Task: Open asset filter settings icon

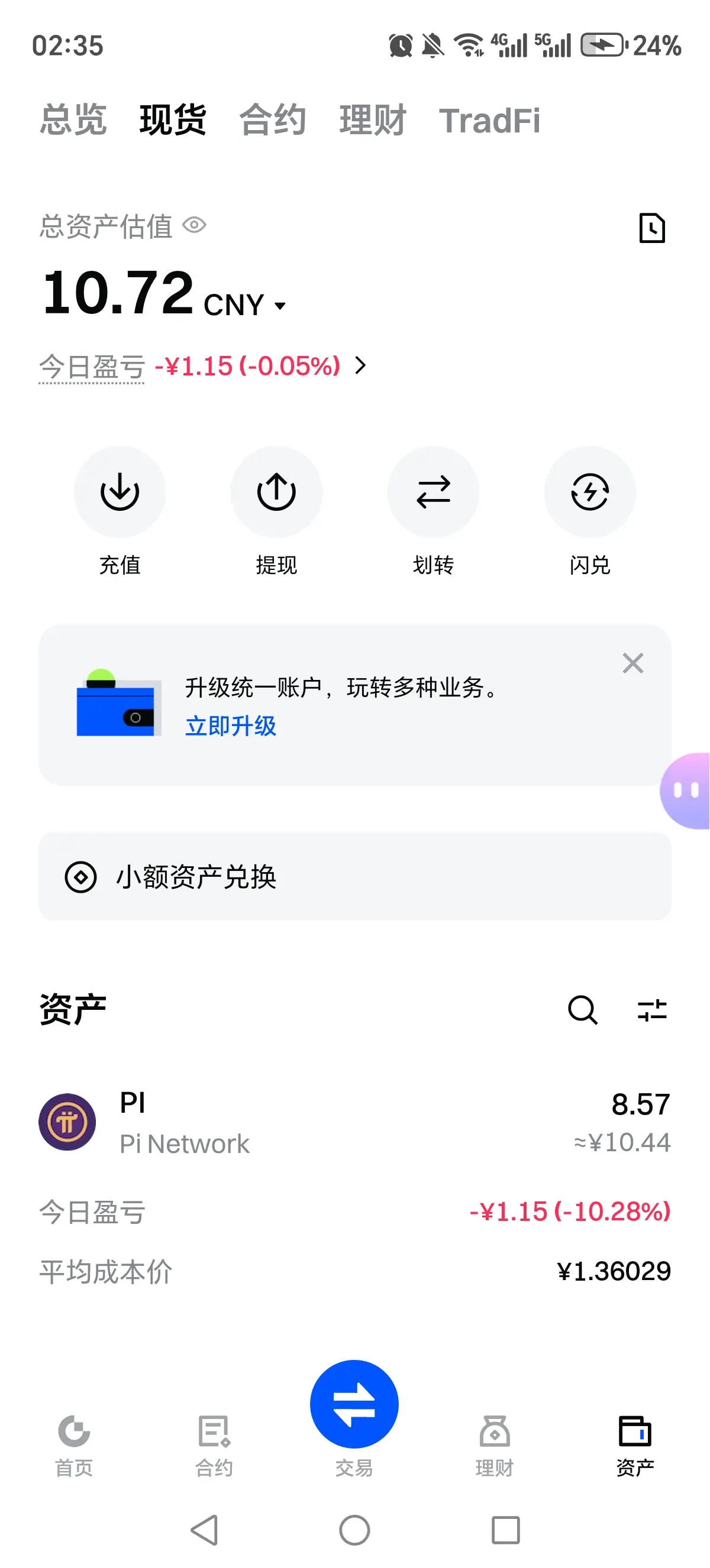Action: coord(653,1010)
